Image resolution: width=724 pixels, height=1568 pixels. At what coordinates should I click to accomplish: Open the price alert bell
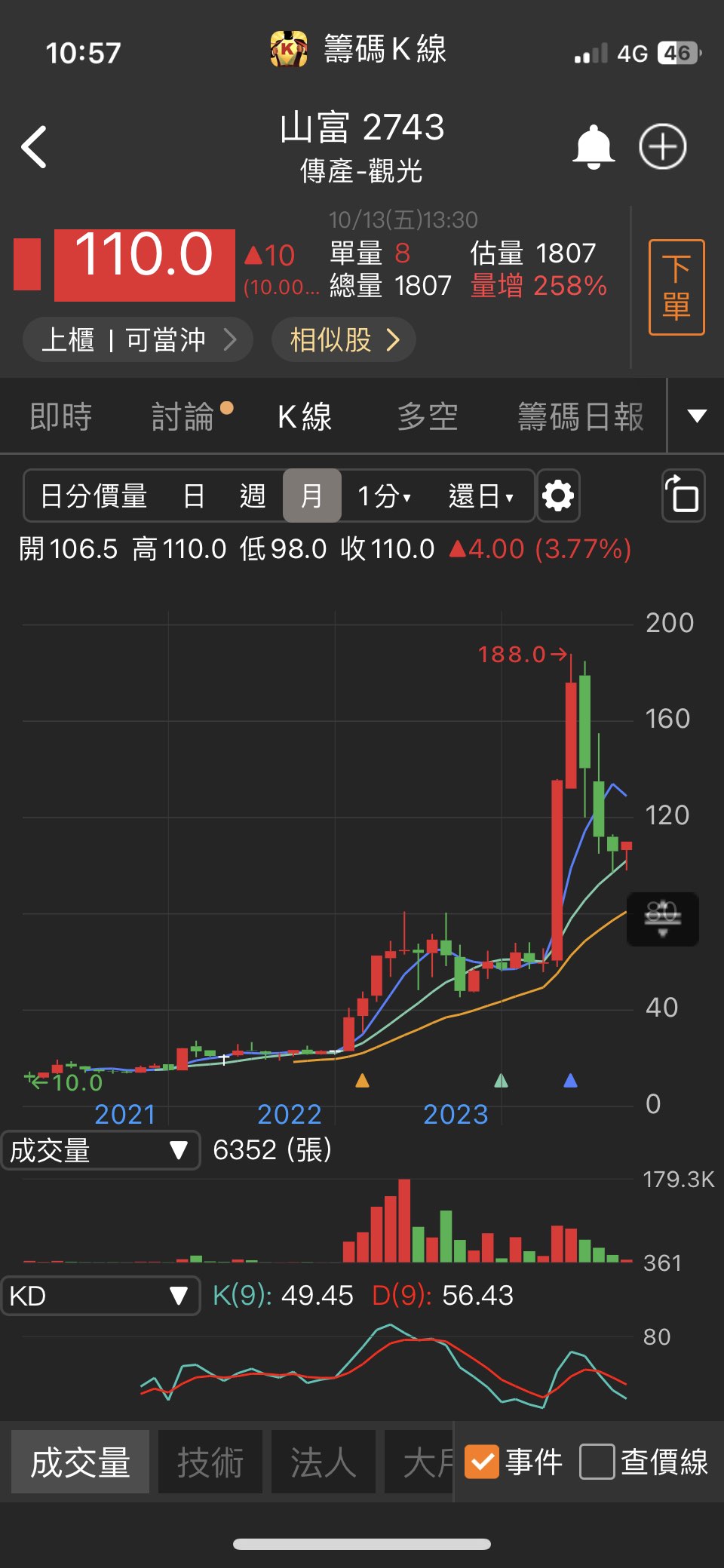click(x=594, y=146)
